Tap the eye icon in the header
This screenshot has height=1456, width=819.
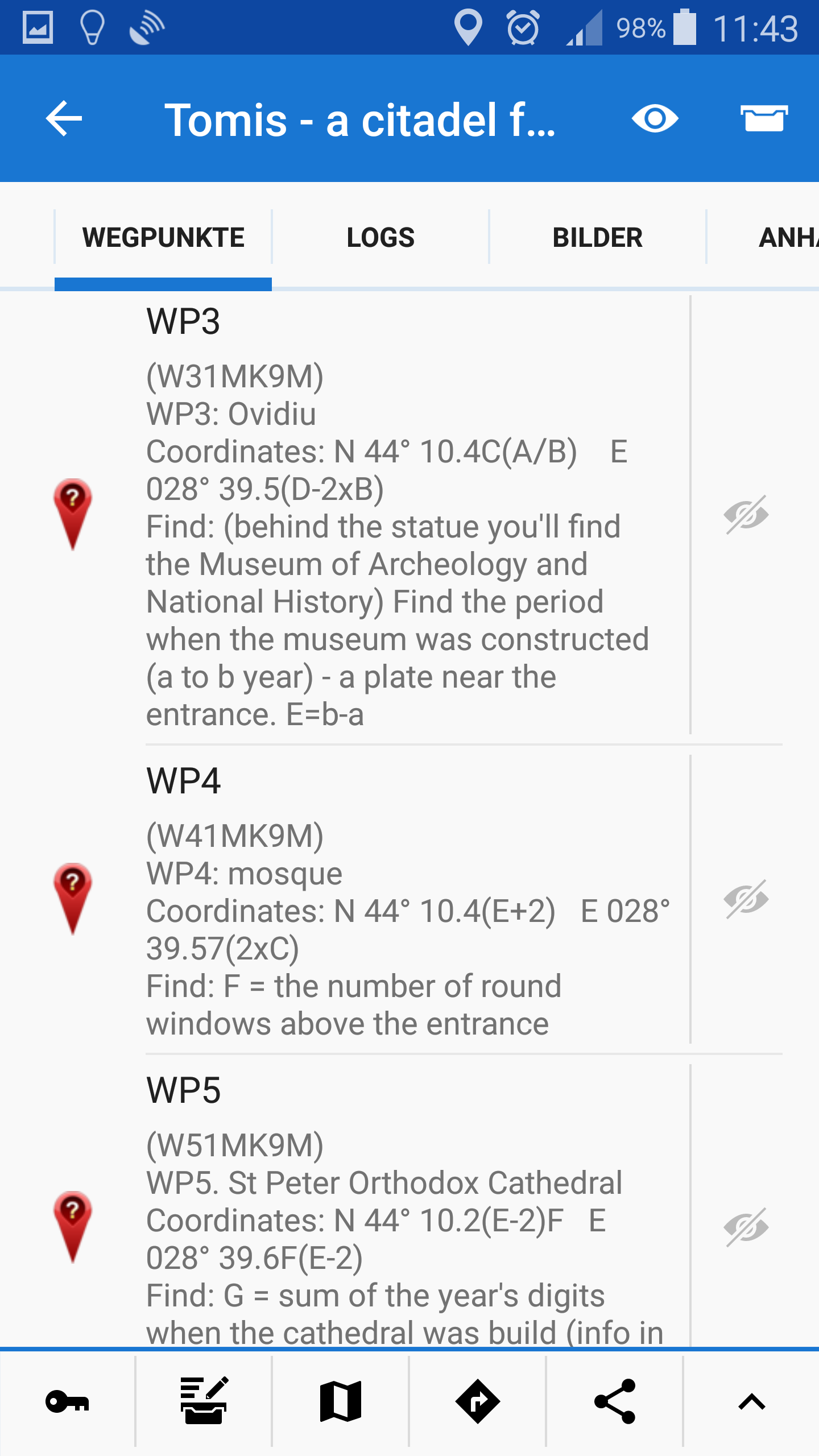tap(655, 119)
